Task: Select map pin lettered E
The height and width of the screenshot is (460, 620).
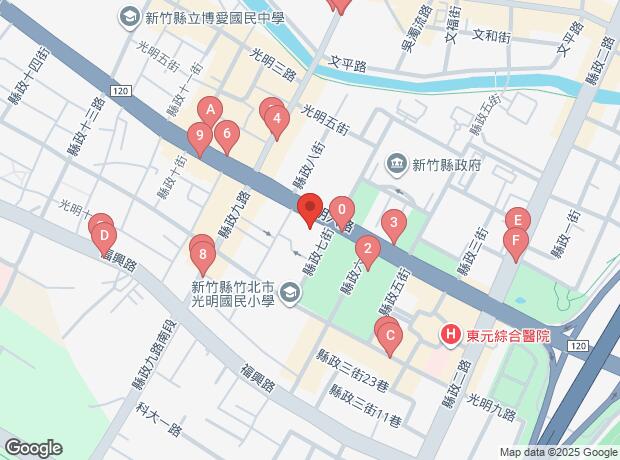Action: click(517, 220)
